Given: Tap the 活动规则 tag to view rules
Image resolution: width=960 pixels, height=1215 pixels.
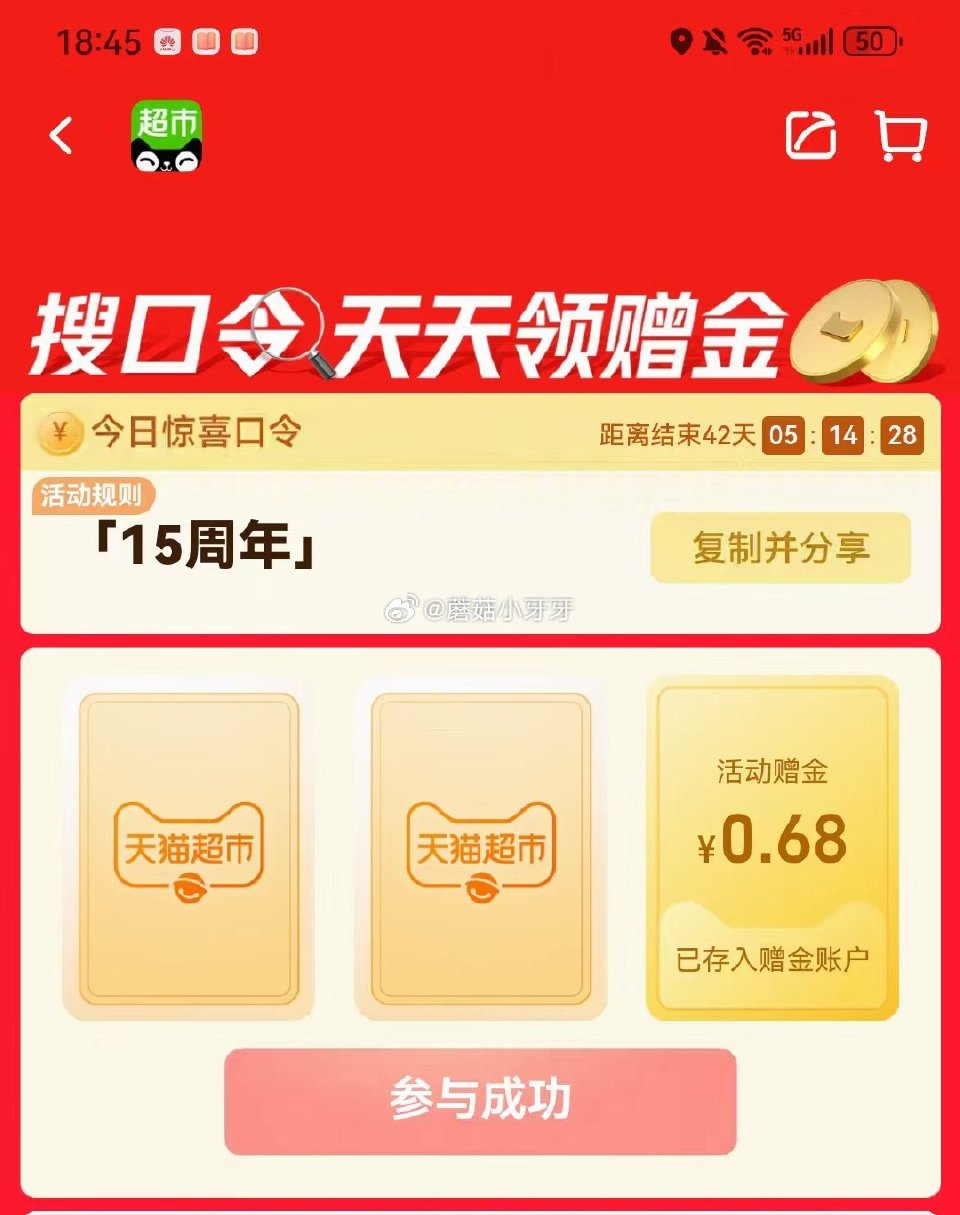Looking at the screenshot, I should (91, 492).
